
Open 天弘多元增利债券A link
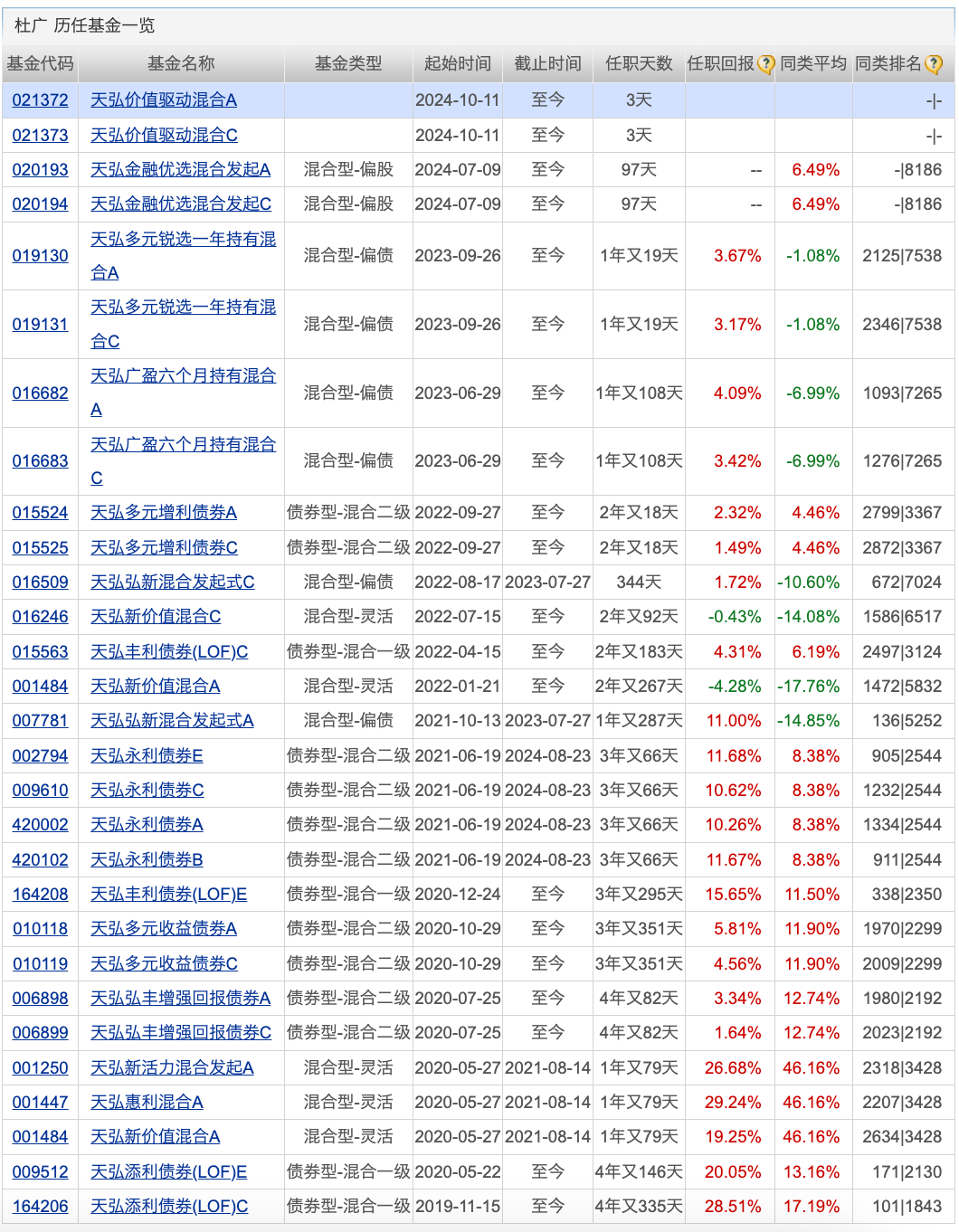tap(163, 513)
